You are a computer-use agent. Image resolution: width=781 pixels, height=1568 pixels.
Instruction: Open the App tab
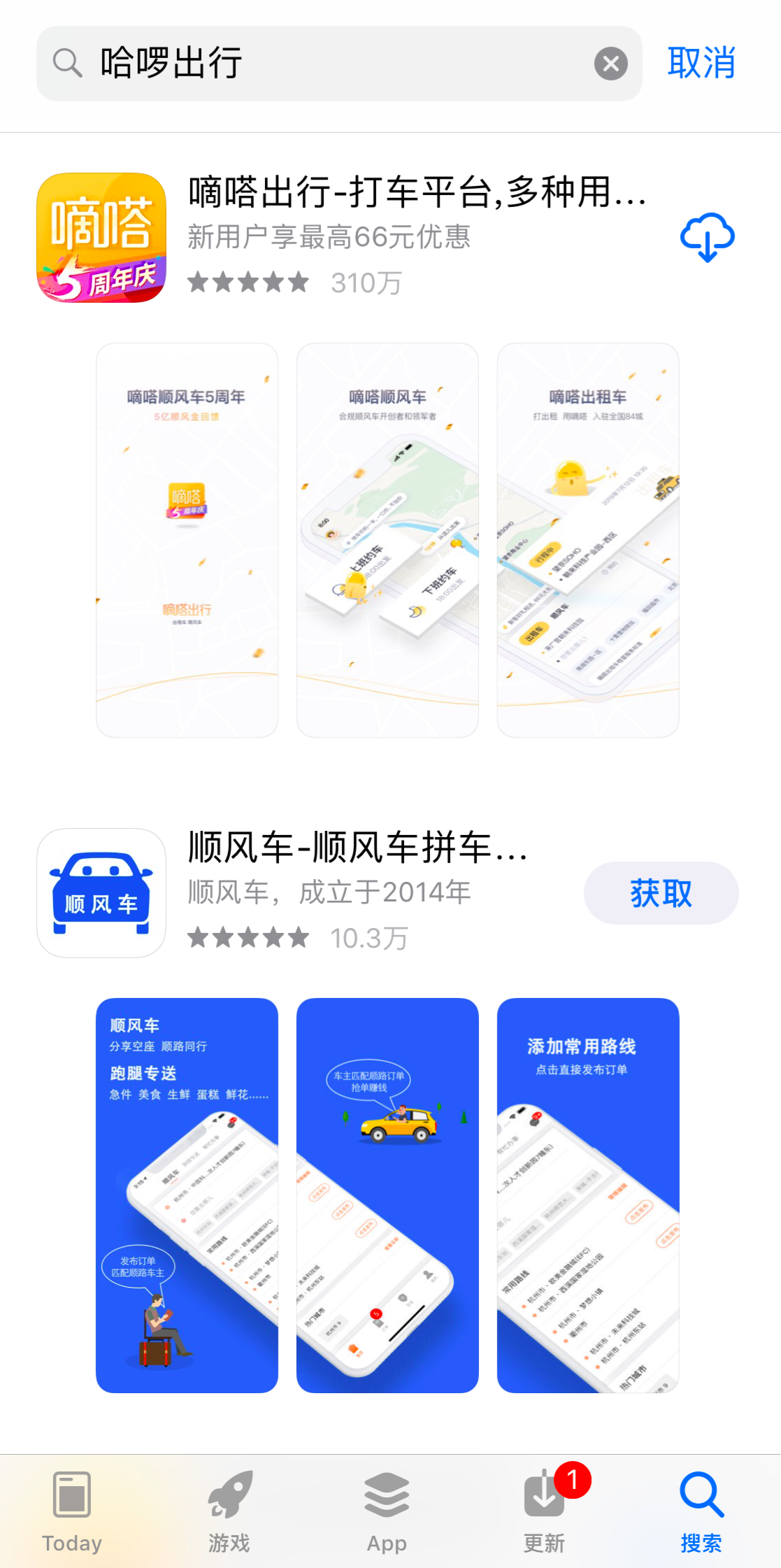click(387, 1511)
